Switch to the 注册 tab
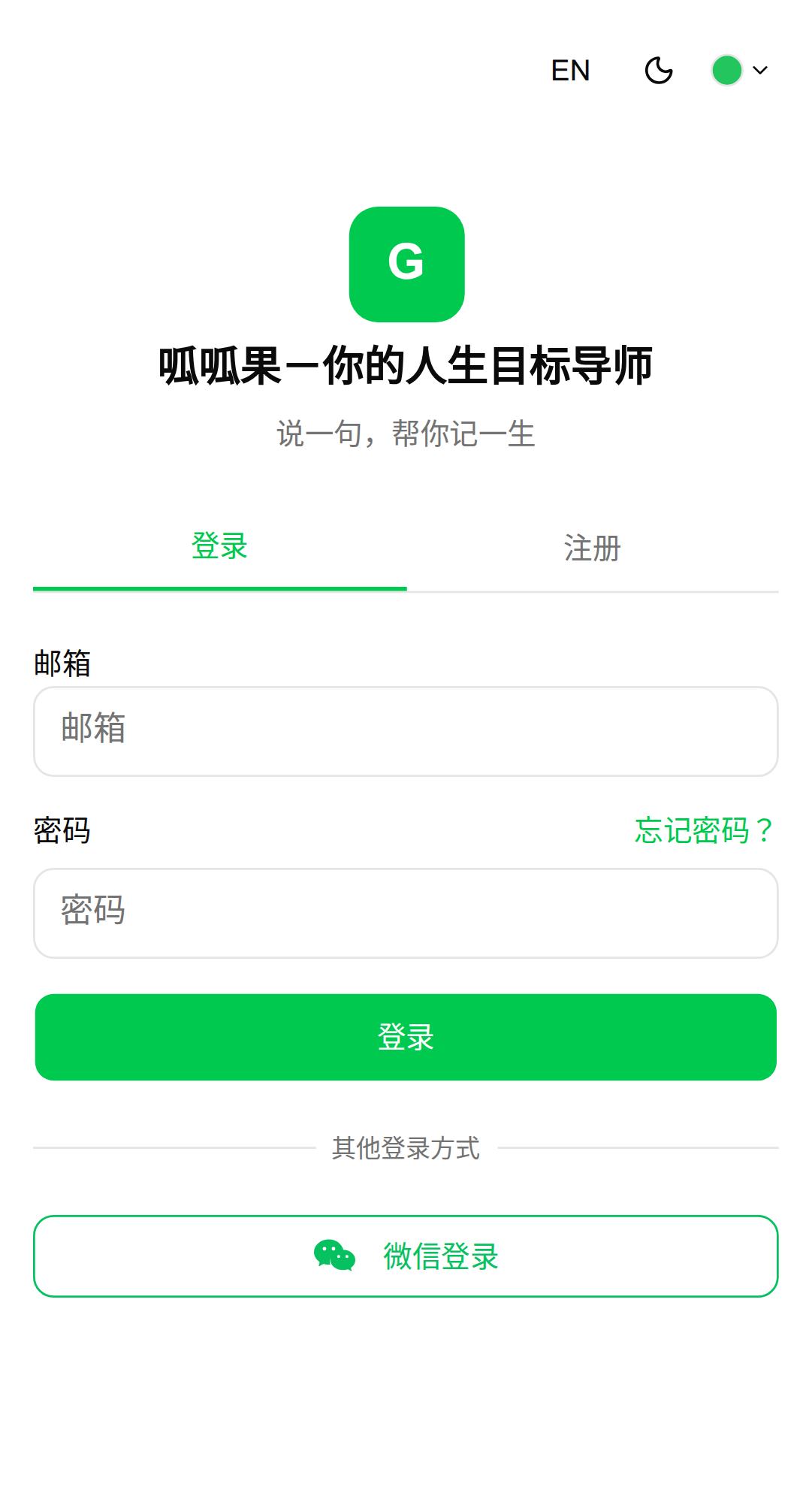This screenshot has height=1502, width=812. pos(592,549)
